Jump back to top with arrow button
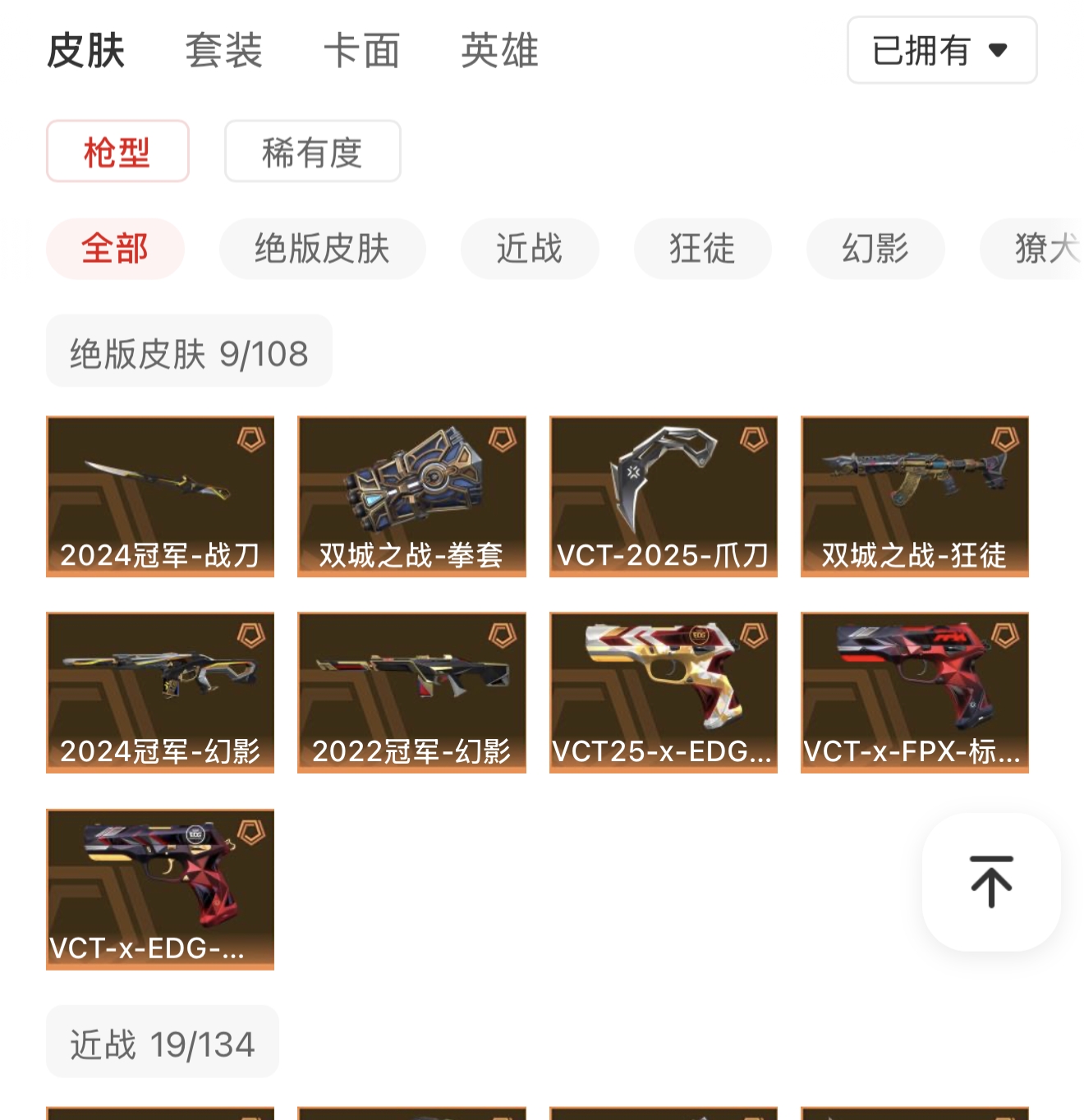Viewport: 1084px width, 1120px height. click(990, 882)
